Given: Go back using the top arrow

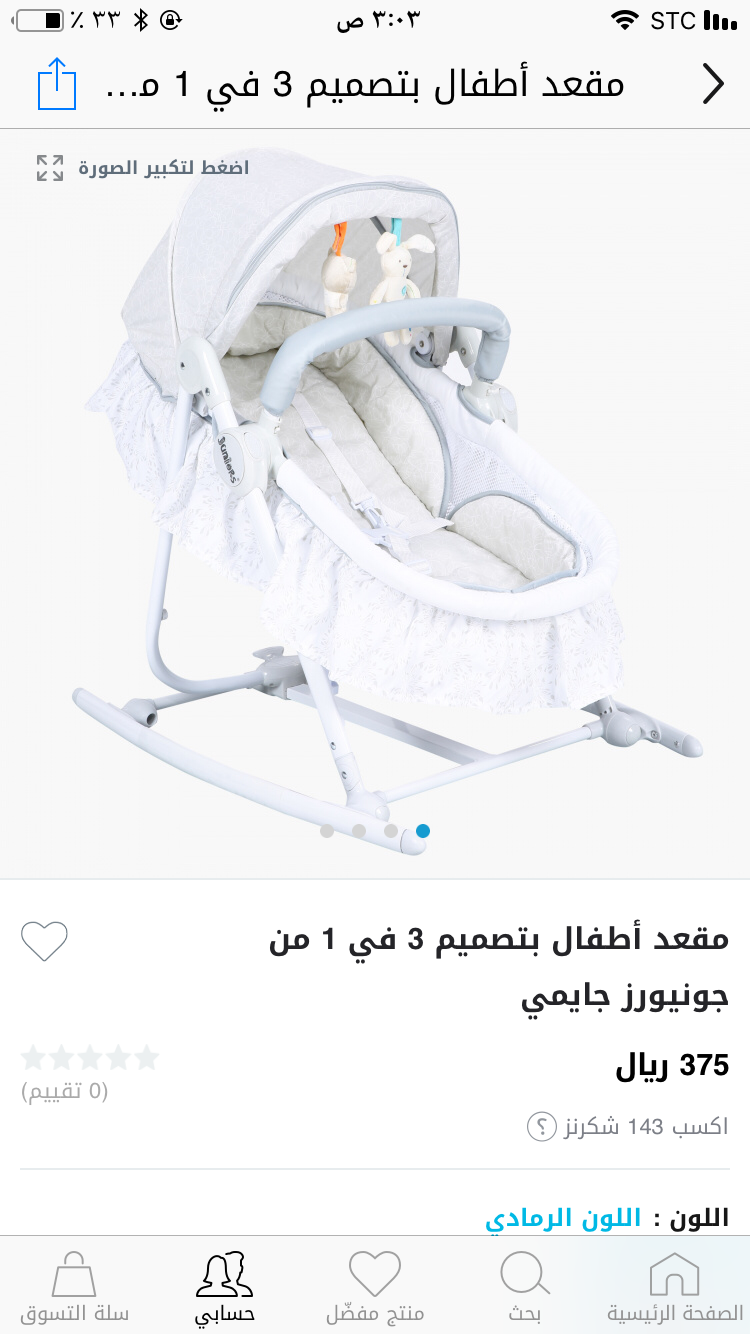Looking at the screenshot, I should tap(712, 85).
